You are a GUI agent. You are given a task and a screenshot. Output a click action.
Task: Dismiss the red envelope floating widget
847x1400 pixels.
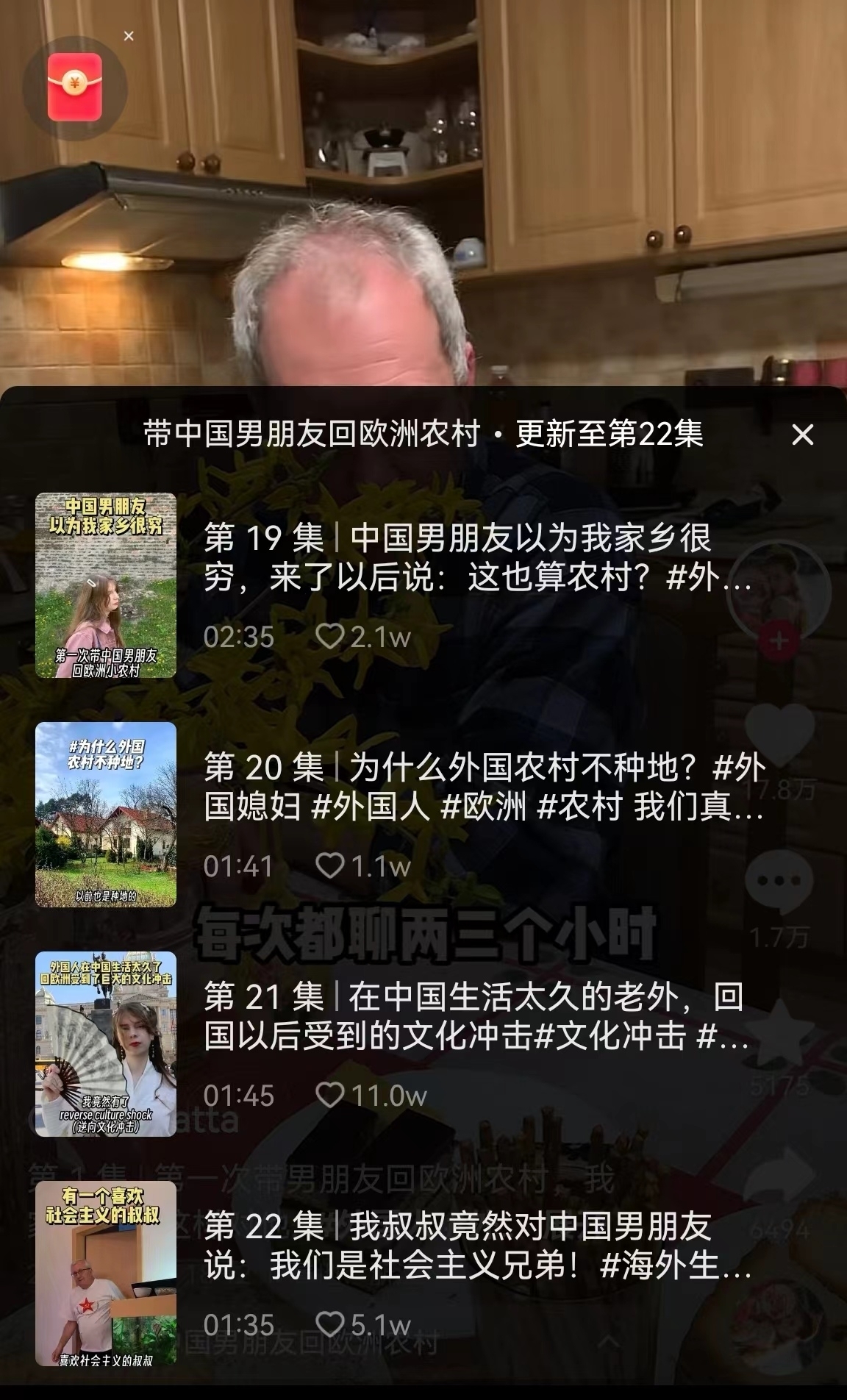point(129,36)
